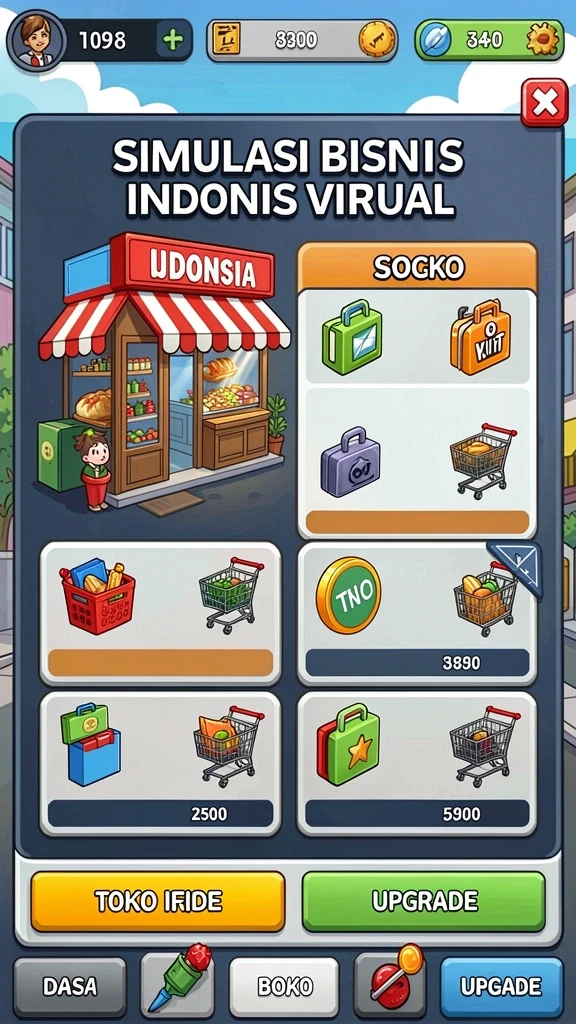The height and width of the screenshot is (1024, 576).
Task: Select the red basket item card
Action: point(161,613)
